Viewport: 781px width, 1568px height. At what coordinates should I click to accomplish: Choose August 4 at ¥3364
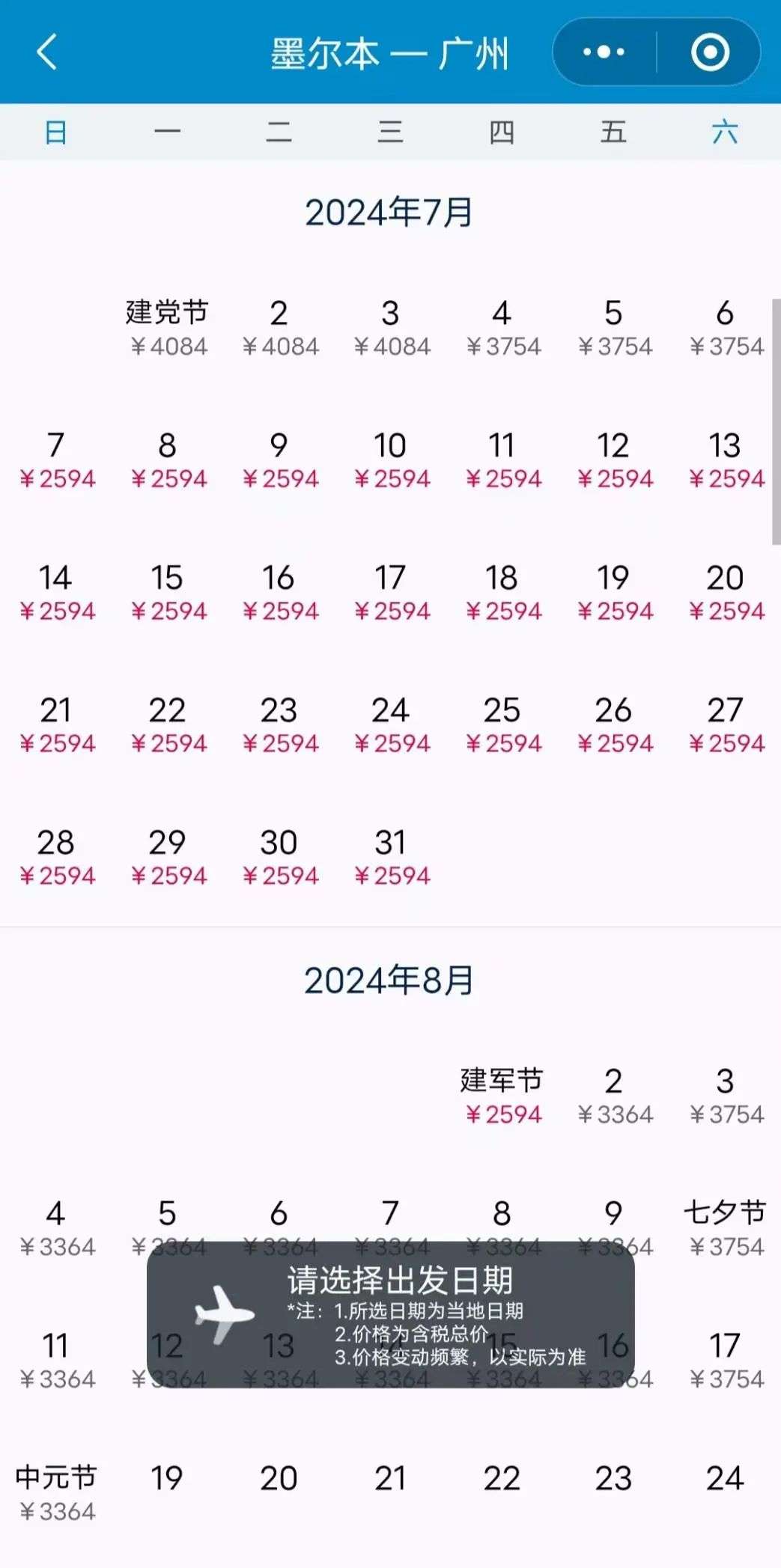point(56,1228)
